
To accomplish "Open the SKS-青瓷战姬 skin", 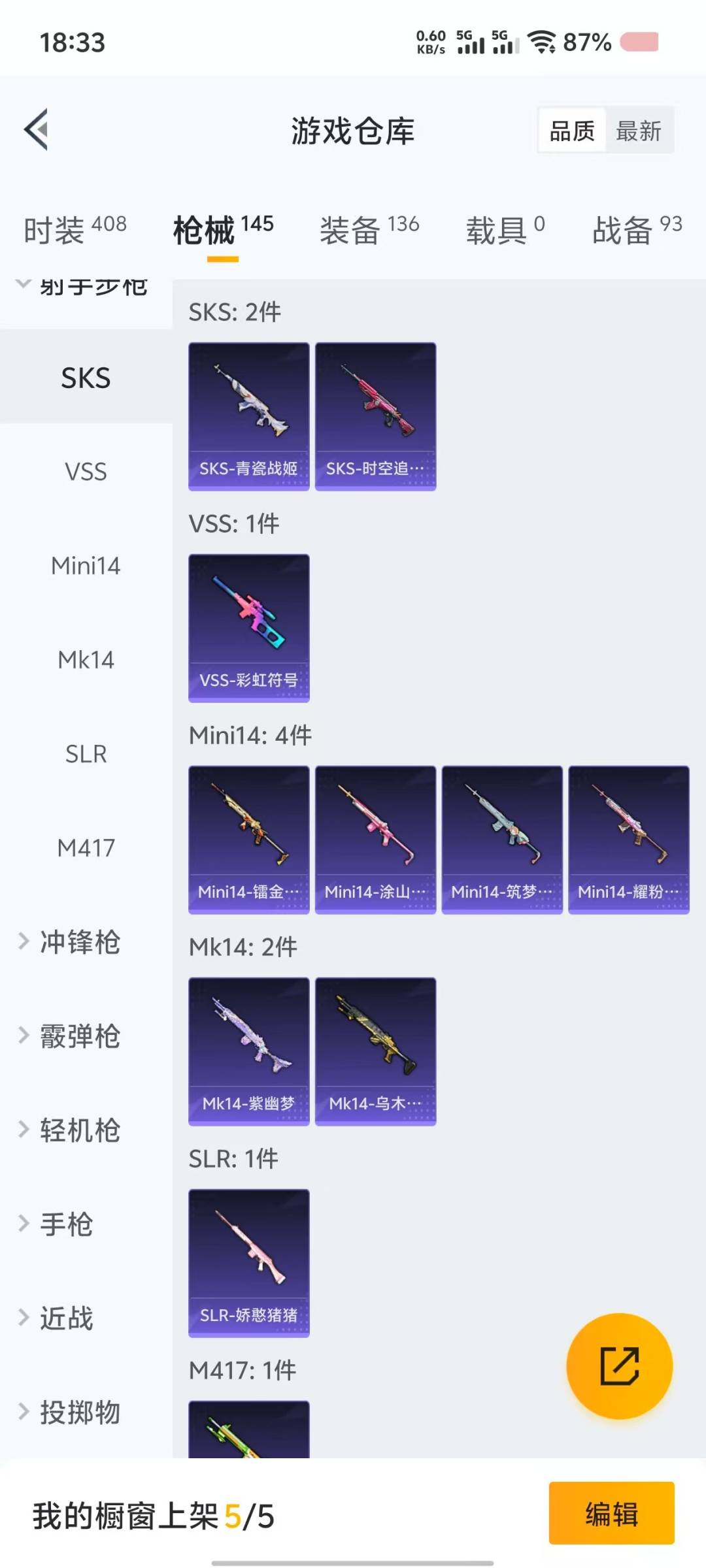I will [x=248, y=416].
